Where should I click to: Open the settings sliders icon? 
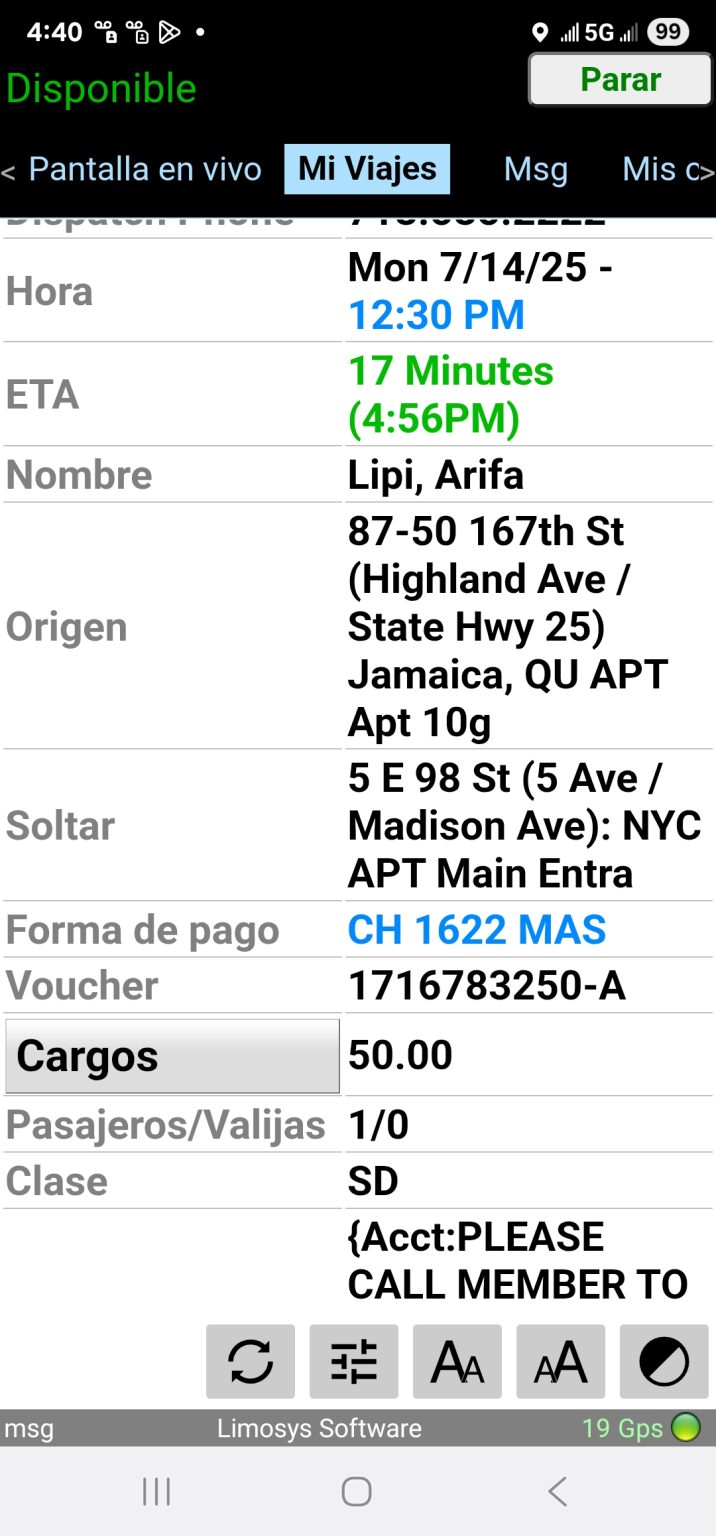click(x=354, y=1361)
